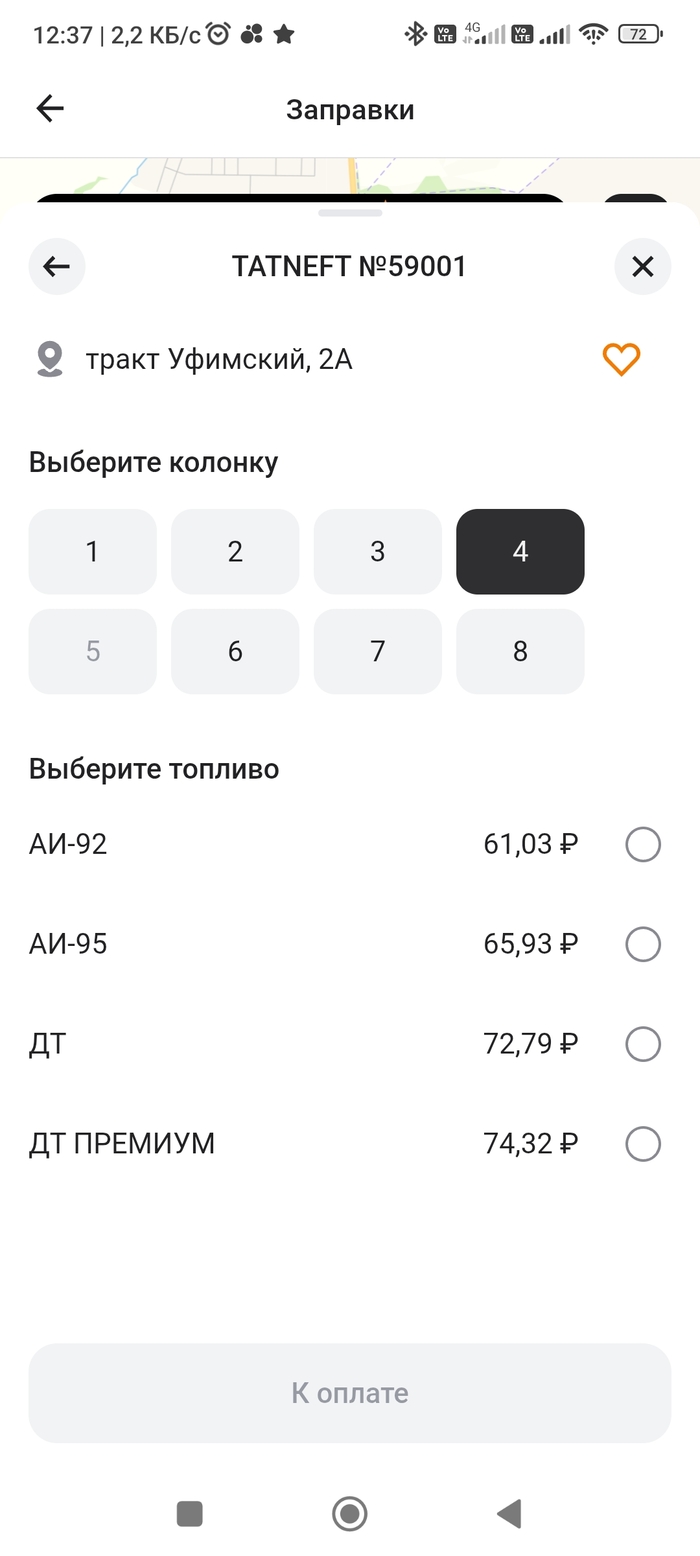Return to previous step in TATNEFT sheet
Image resolution: width=700 pixels, height=1556 pixels.
click(57, 266)
